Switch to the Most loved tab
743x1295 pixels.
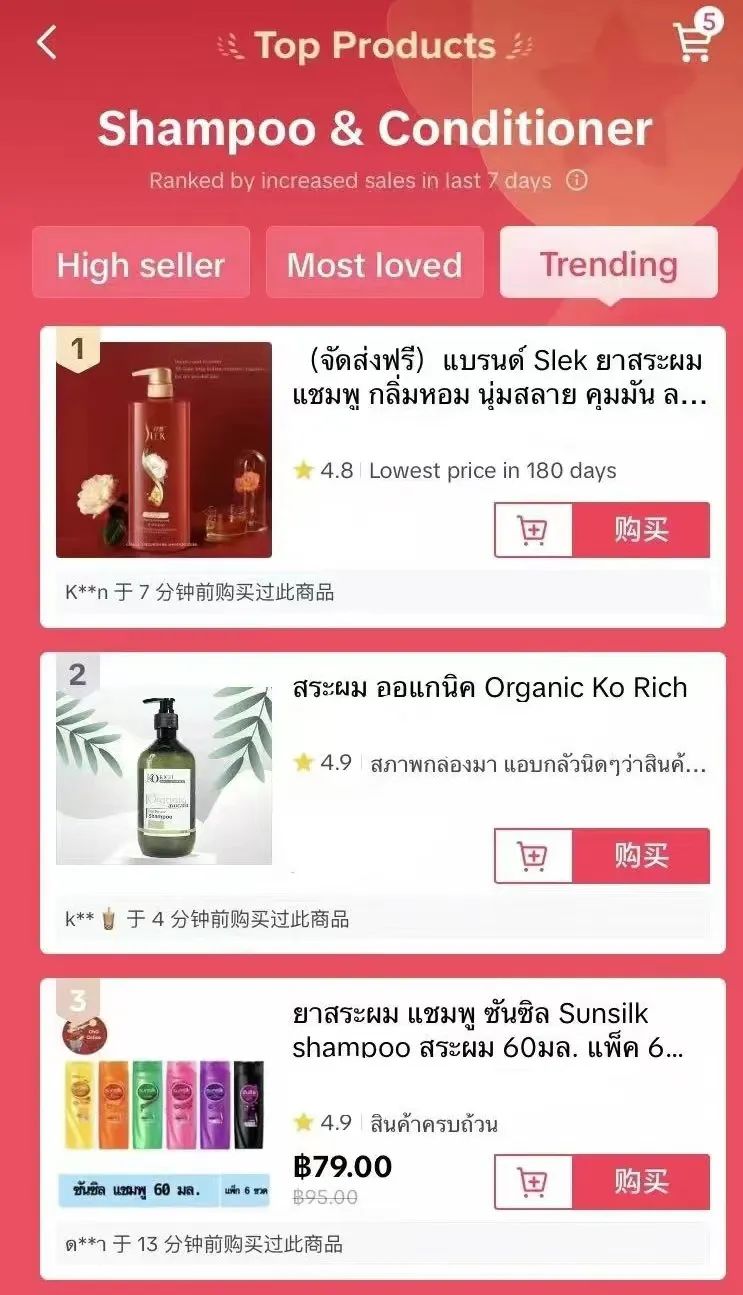pyautogui.click(x=374, y=264)
